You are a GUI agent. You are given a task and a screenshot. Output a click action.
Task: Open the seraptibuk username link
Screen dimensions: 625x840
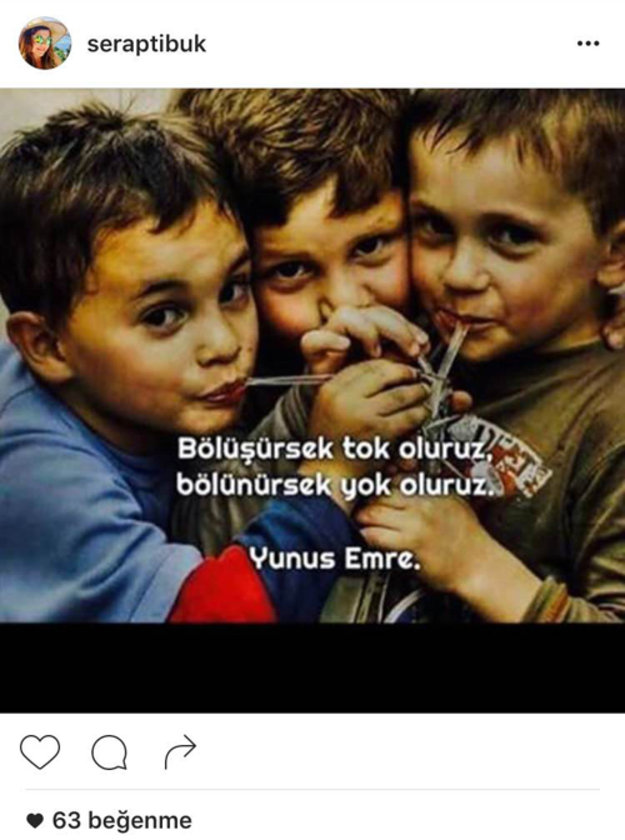[x=146, y=45]
